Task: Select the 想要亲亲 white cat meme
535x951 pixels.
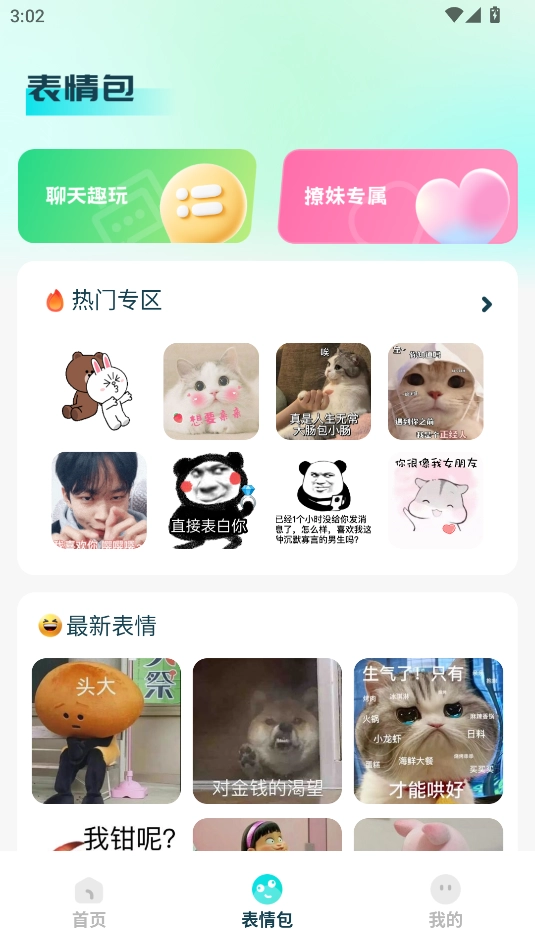Action: click(x=211, y=391)
